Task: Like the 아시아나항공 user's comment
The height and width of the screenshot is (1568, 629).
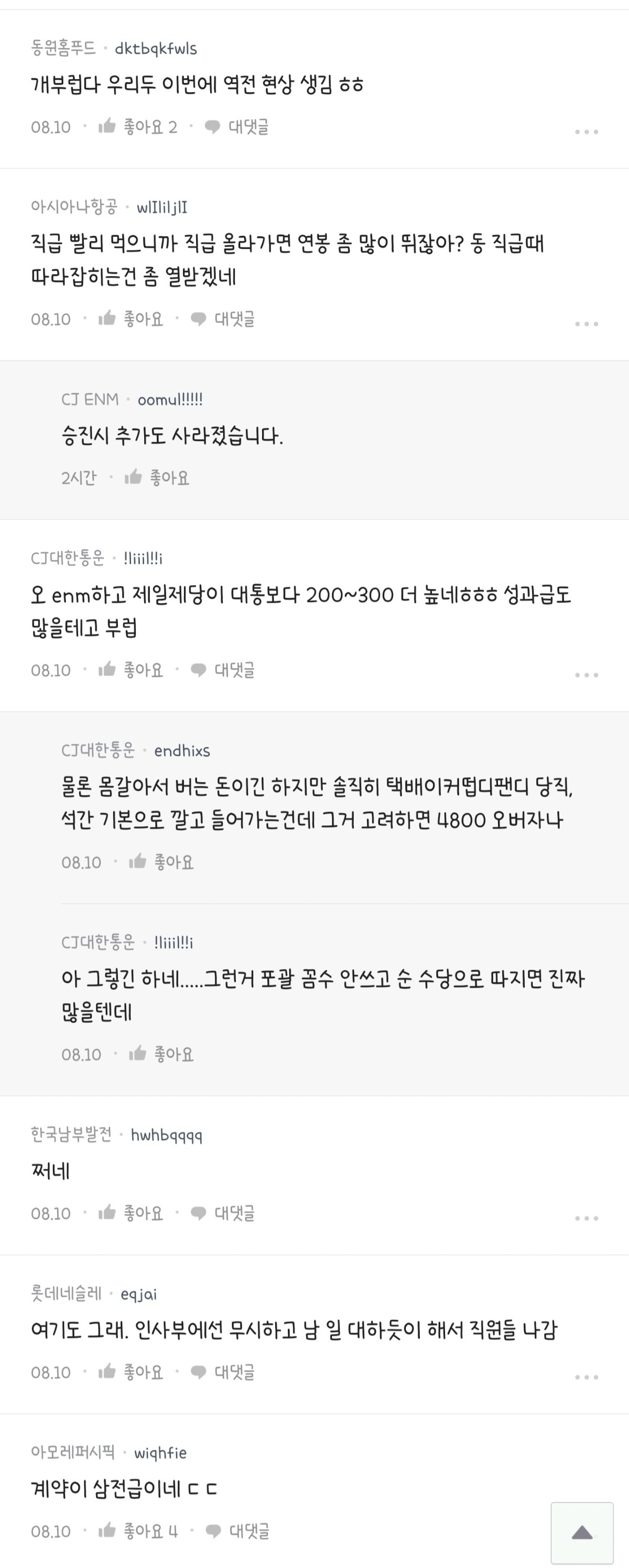Action: pyautogui.click(x=131, y=319)
